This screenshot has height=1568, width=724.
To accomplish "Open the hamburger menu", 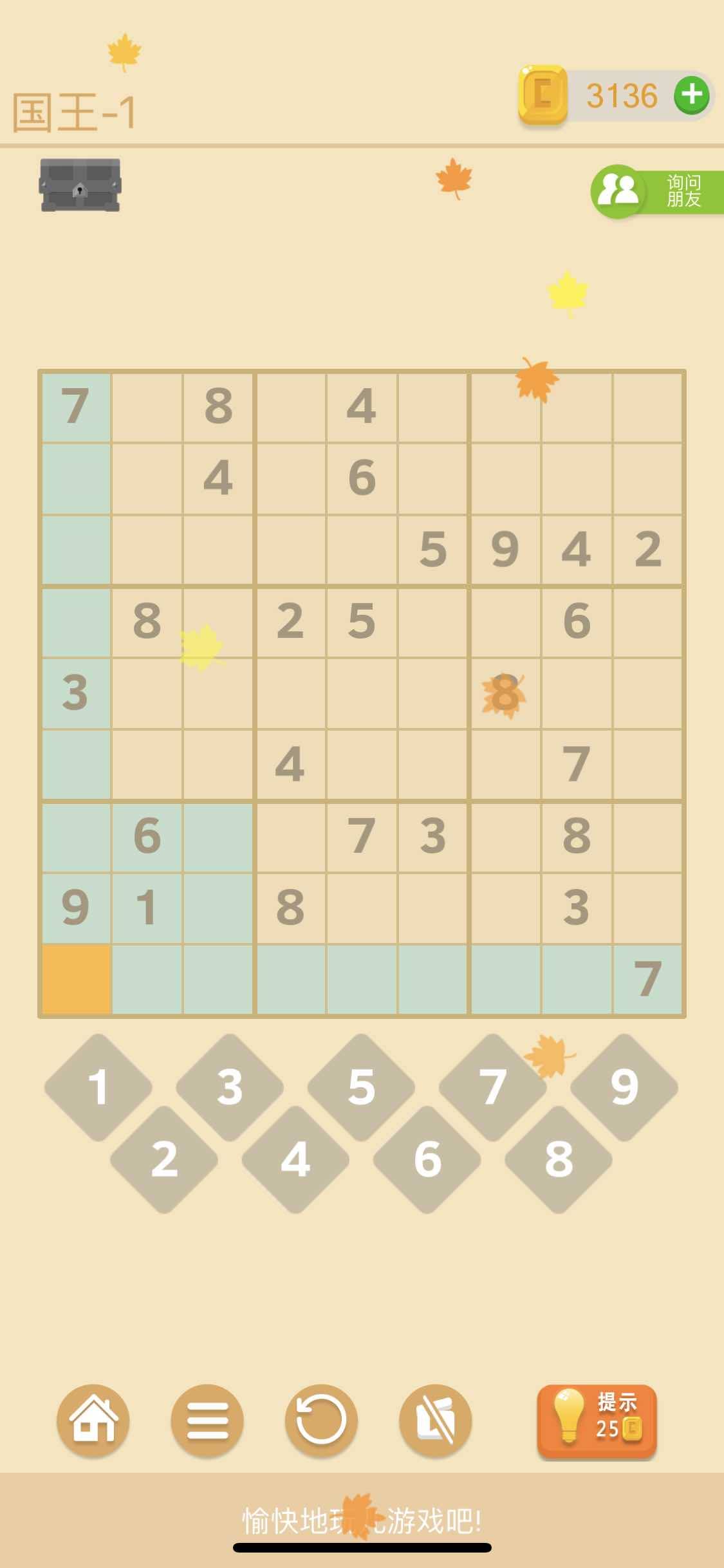I will [207, 1421].
